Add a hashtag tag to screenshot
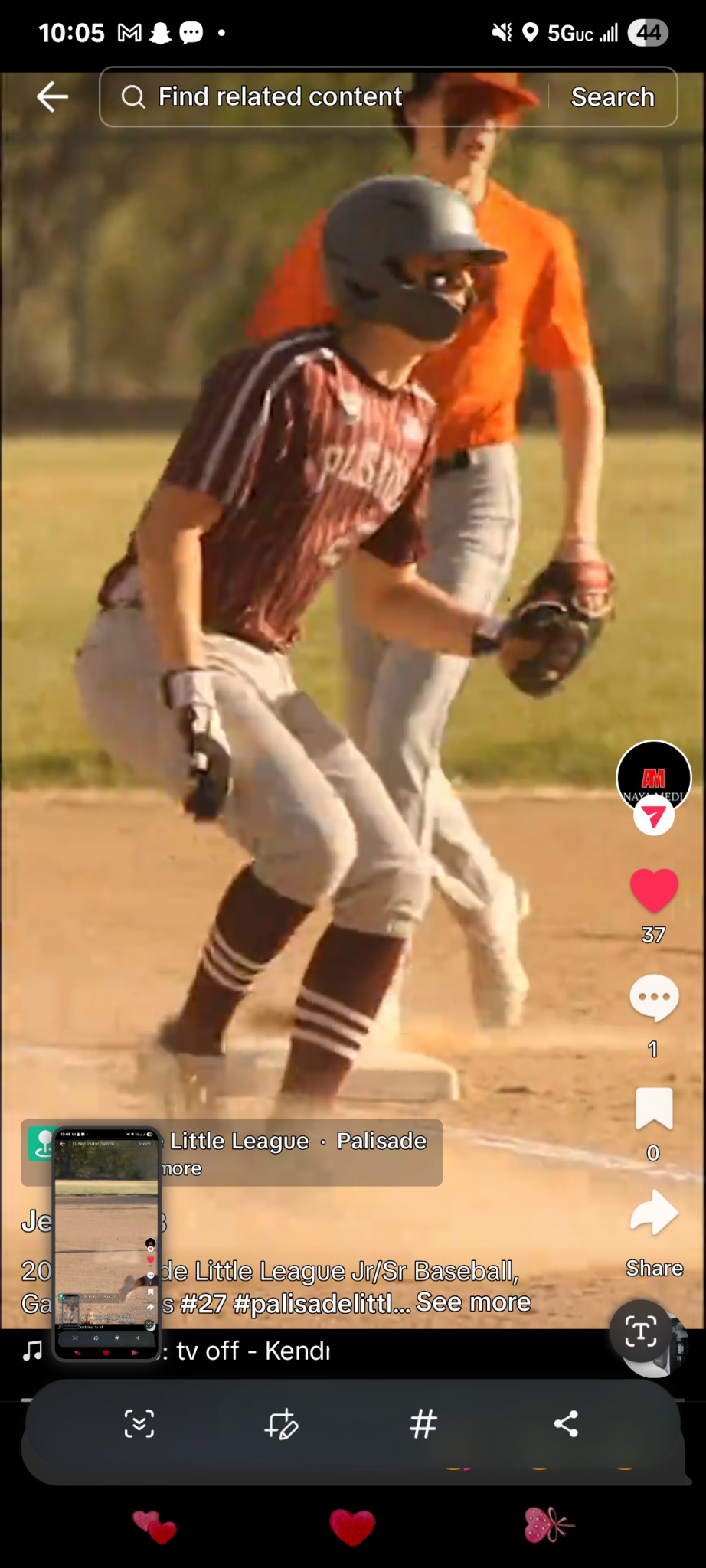This screenshot has height=1568, width=706. click(423, 1424)
